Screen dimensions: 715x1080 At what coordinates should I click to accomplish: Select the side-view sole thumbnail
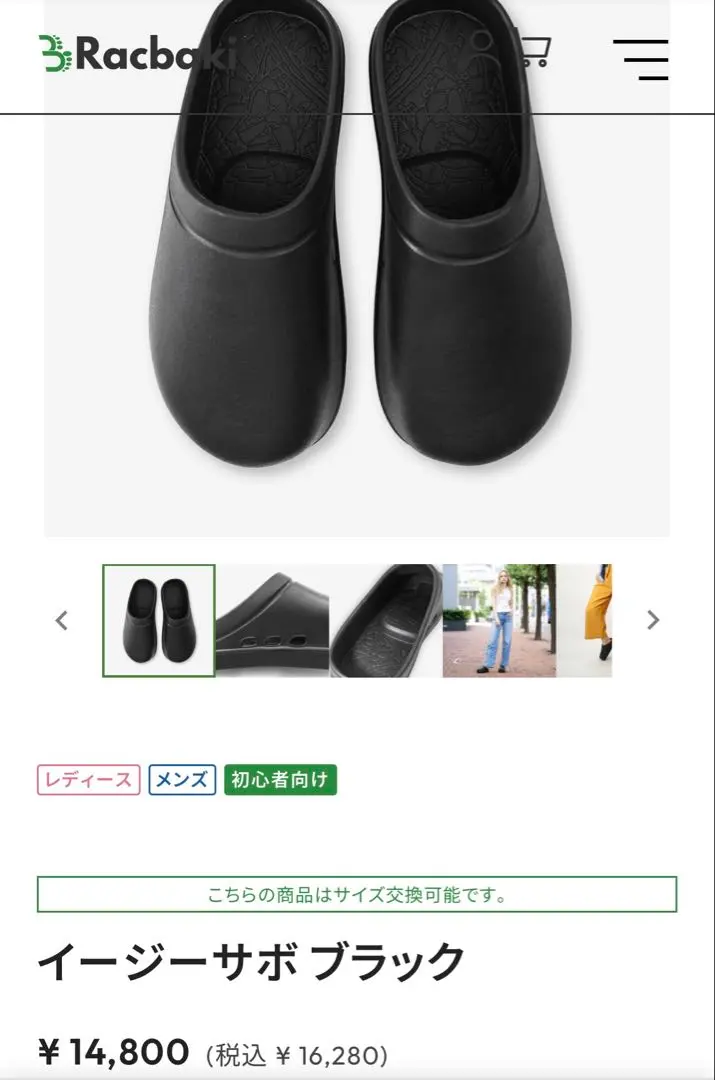(x=272, y=621)
